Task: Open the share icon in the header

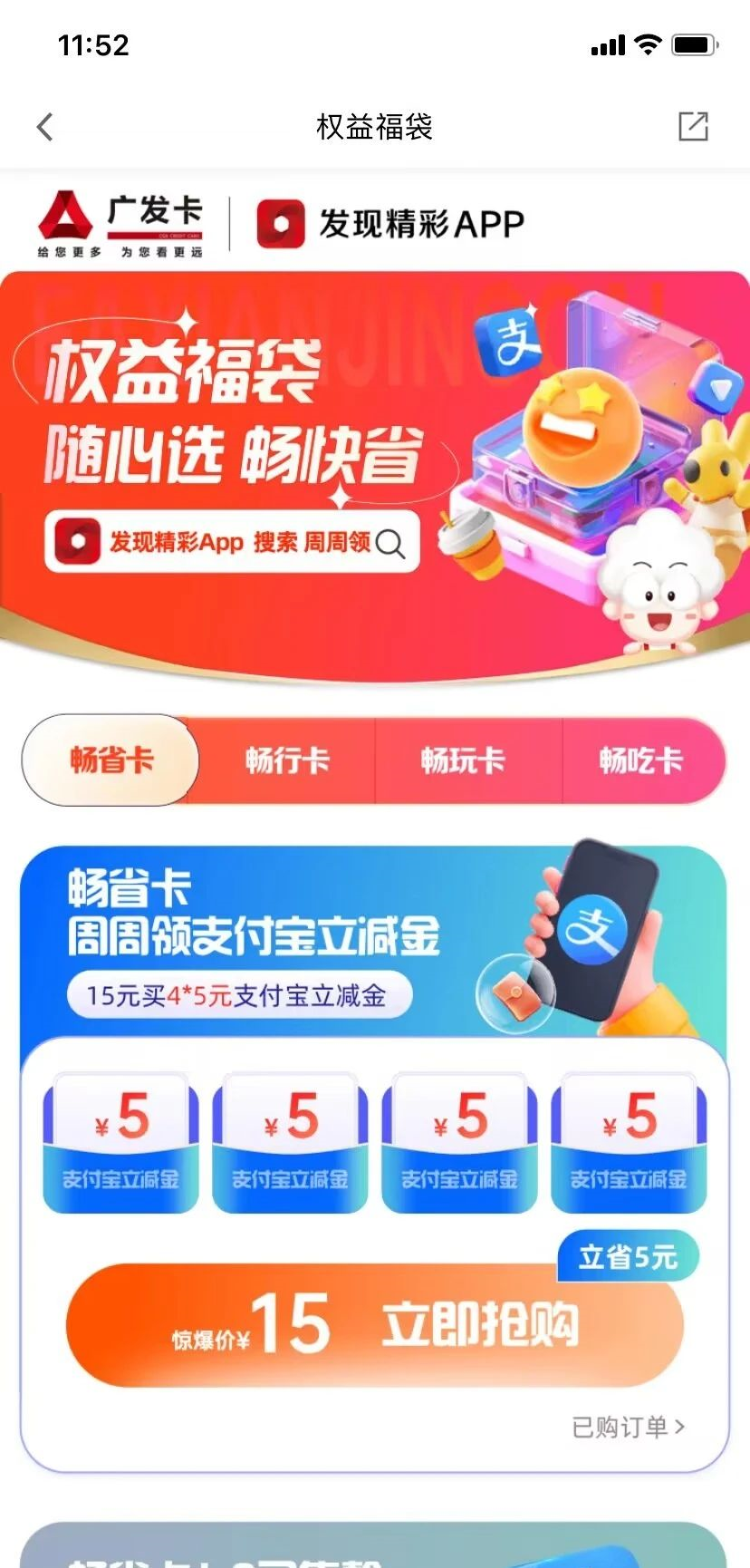Action: tap(693, 126)
